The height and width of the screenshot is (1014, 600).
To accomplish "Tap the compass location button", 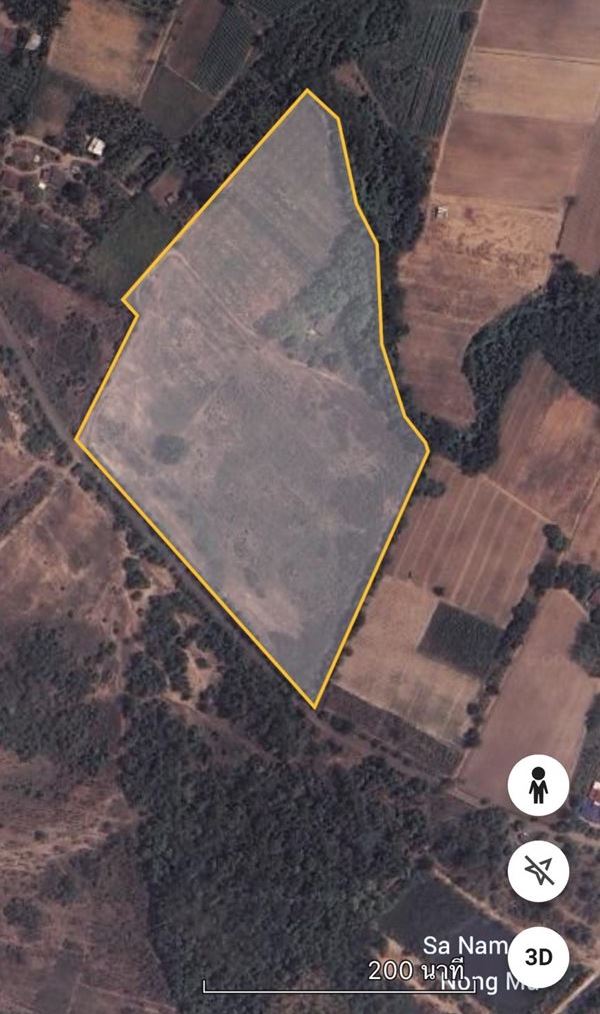I will tap(538, 872).
